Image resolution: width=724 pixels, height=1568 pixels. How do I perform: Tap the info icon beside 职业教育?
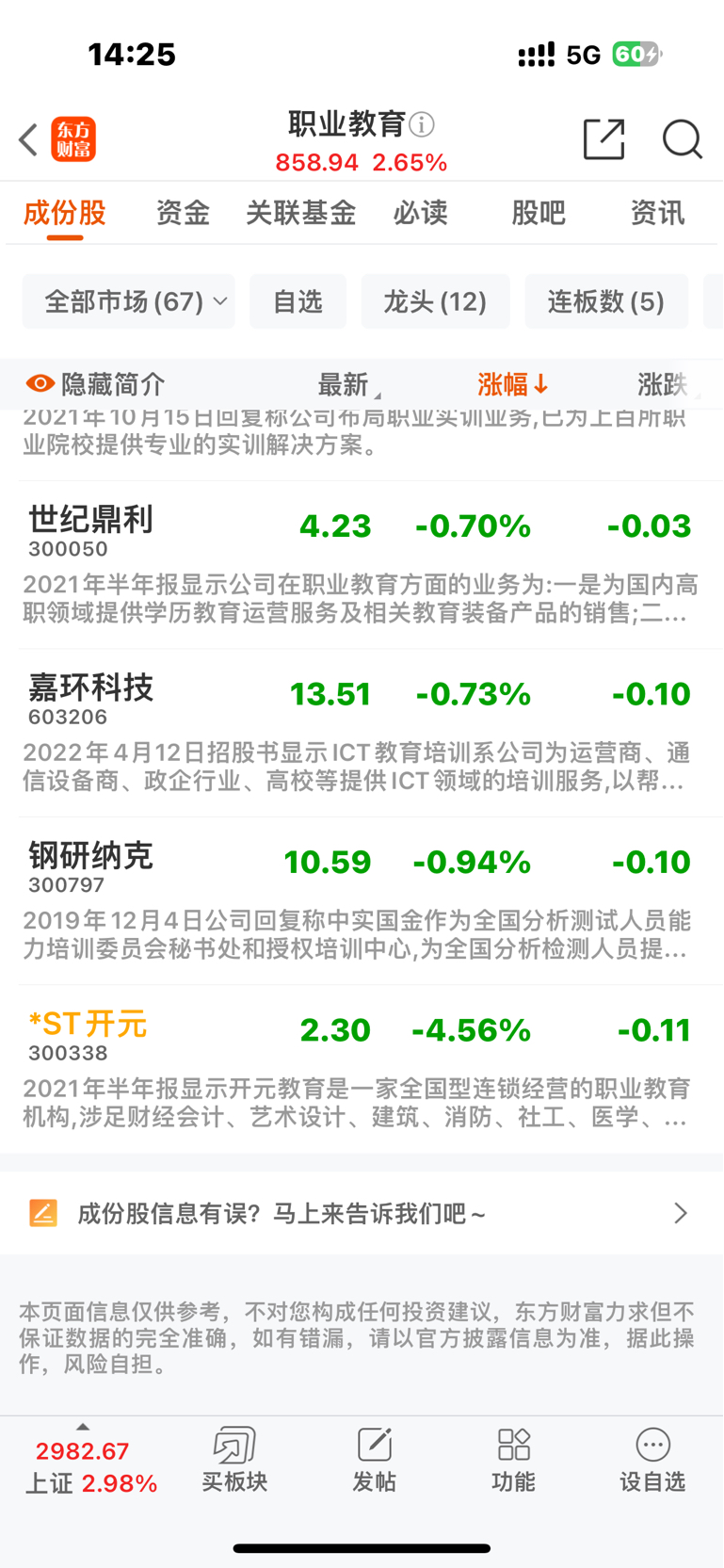(422, 124)
